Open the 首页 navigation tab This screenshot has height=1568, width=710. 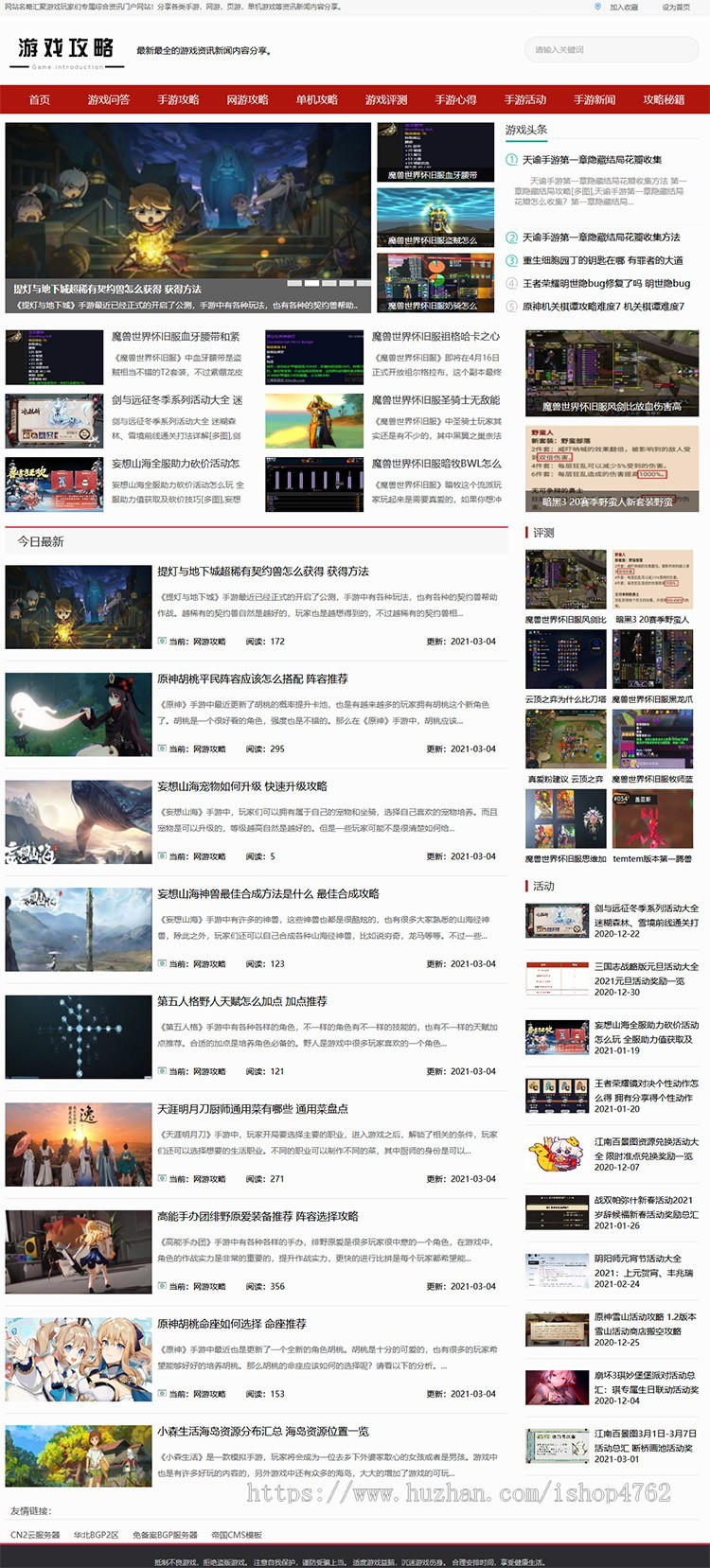coord(39,99)
